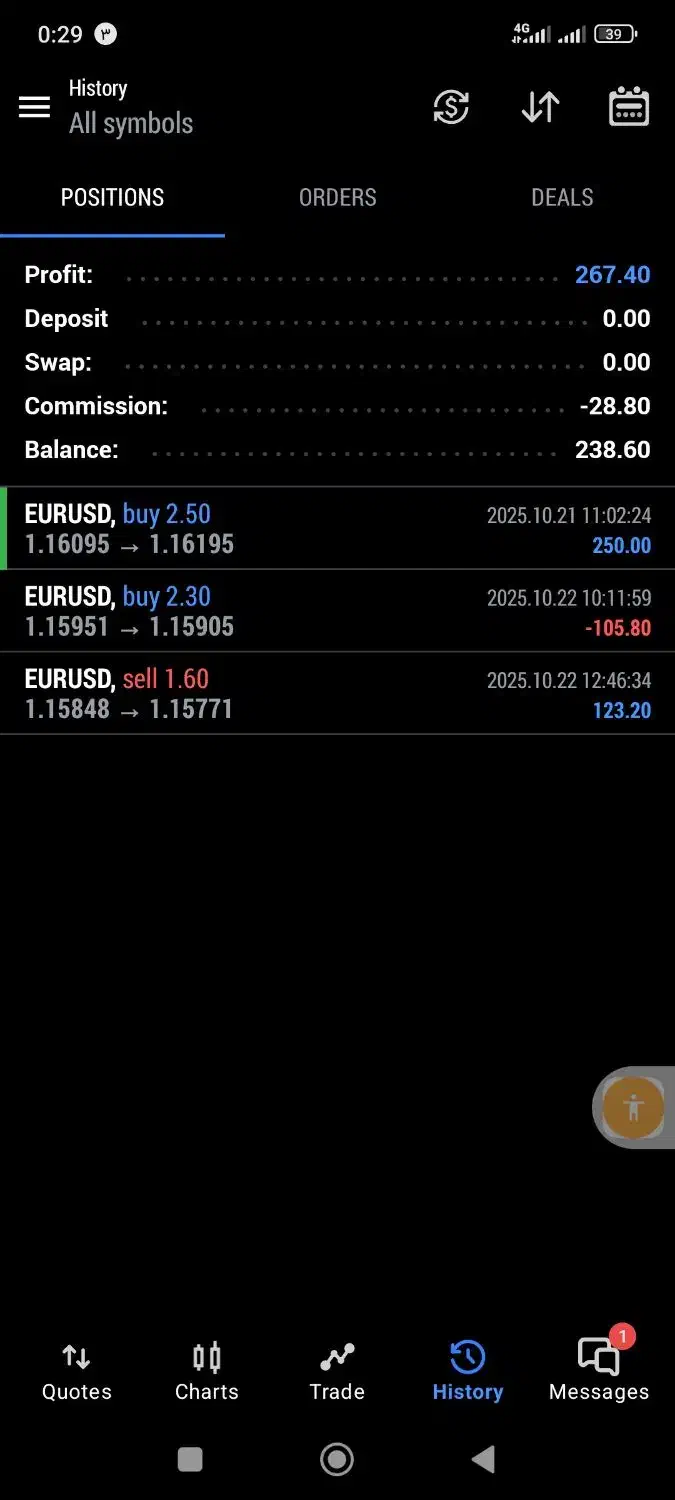Image resolution: width=675 pixels, height=1500 pixels.
Task: Switch to the Orders tab
Action: [337, 197]
